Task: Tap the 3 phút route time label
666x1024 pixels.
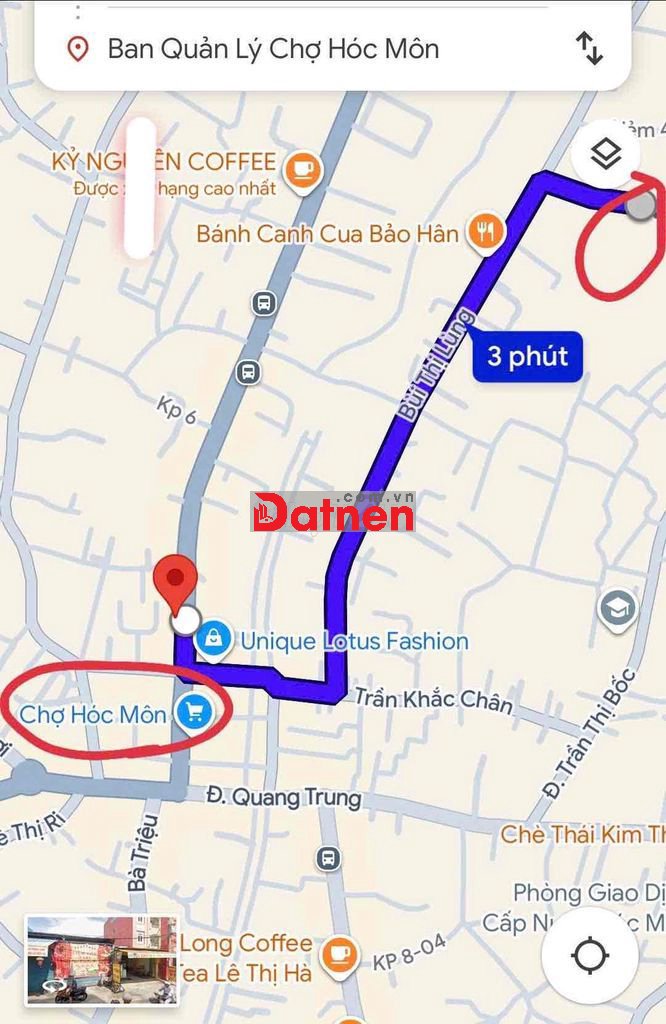Action: coord(527,356)
